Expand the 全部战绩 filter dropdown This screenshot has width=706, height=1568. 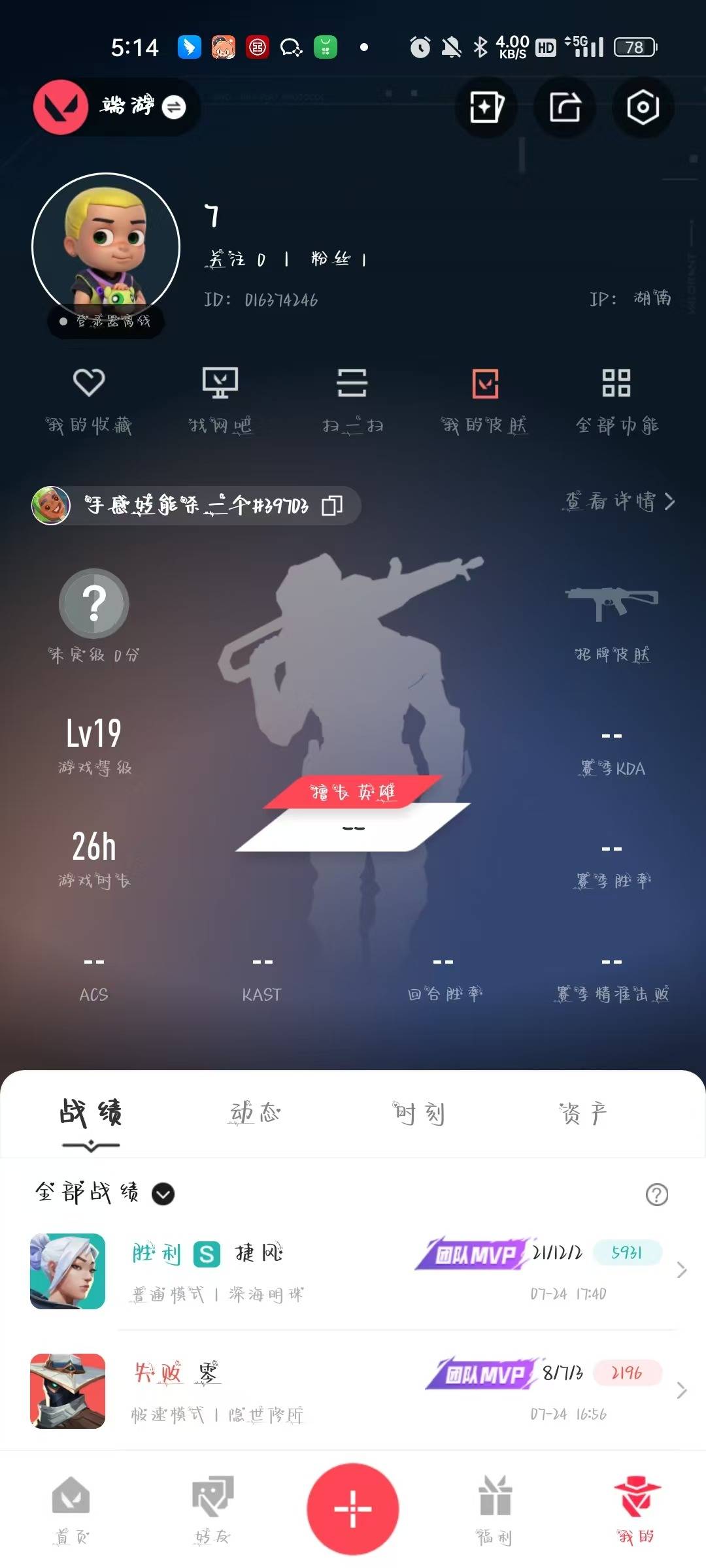[105, 1194]
